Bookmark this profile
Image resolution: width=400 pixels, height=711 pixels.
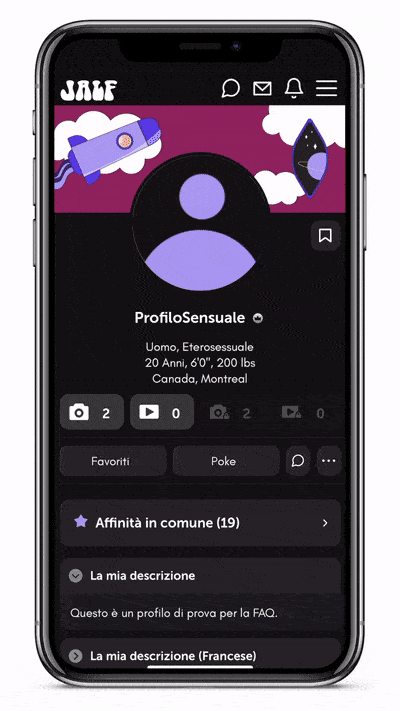pyautogui.click(x=325, y=235)
